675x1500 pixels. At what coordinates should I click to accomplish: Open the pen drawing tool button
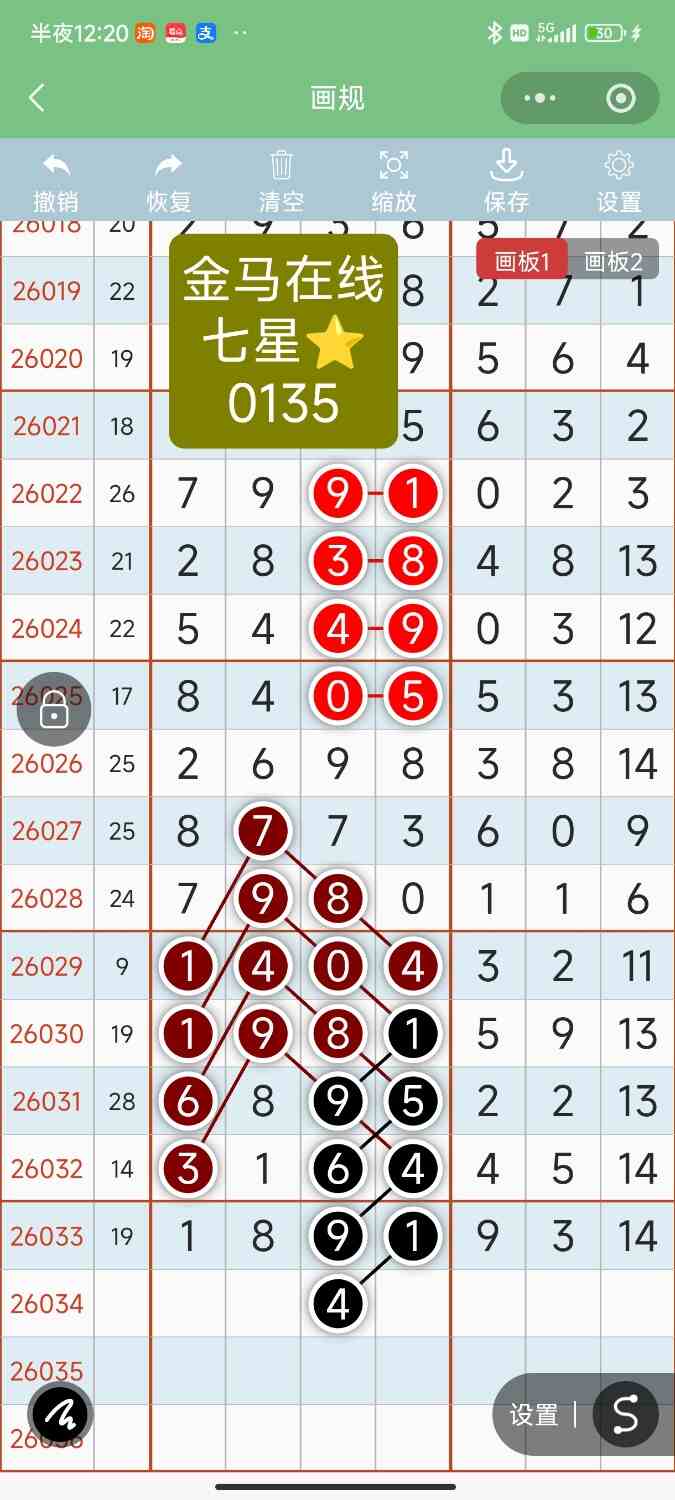[60, 1415]
